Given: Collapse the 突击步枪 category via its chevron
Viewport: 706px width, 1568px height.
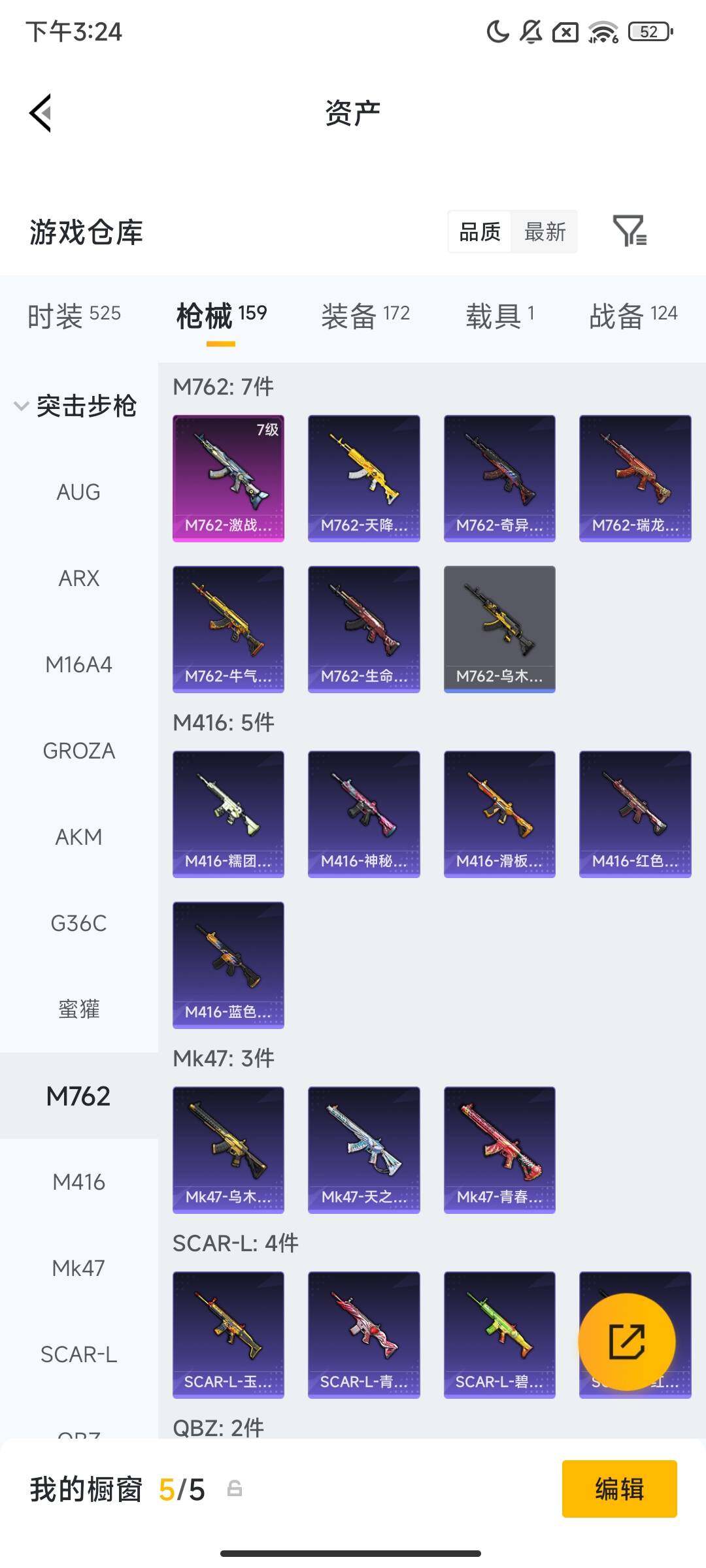Looking at the screenshot, I should point(20,405).
